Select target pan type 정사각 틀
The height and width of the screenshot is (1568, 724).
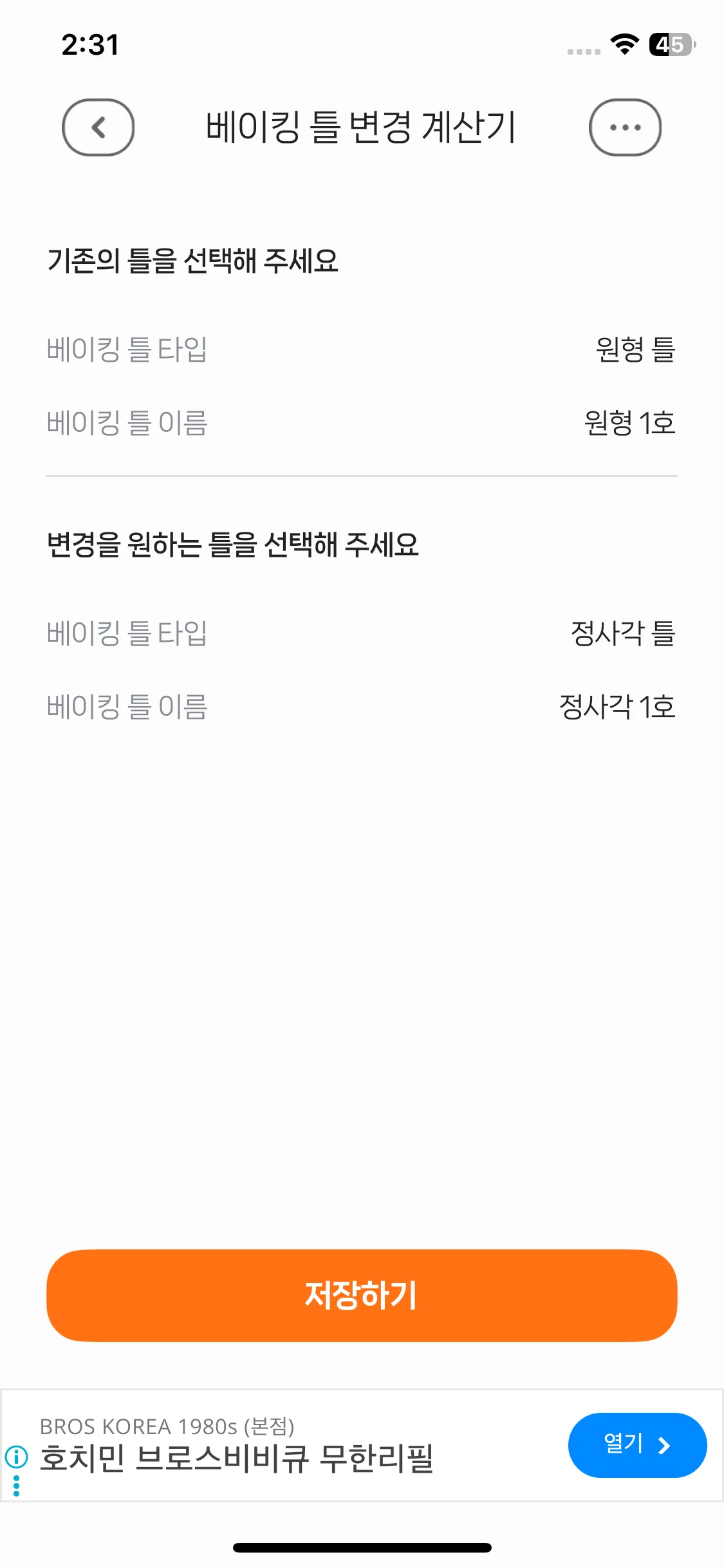coord(622,633)
